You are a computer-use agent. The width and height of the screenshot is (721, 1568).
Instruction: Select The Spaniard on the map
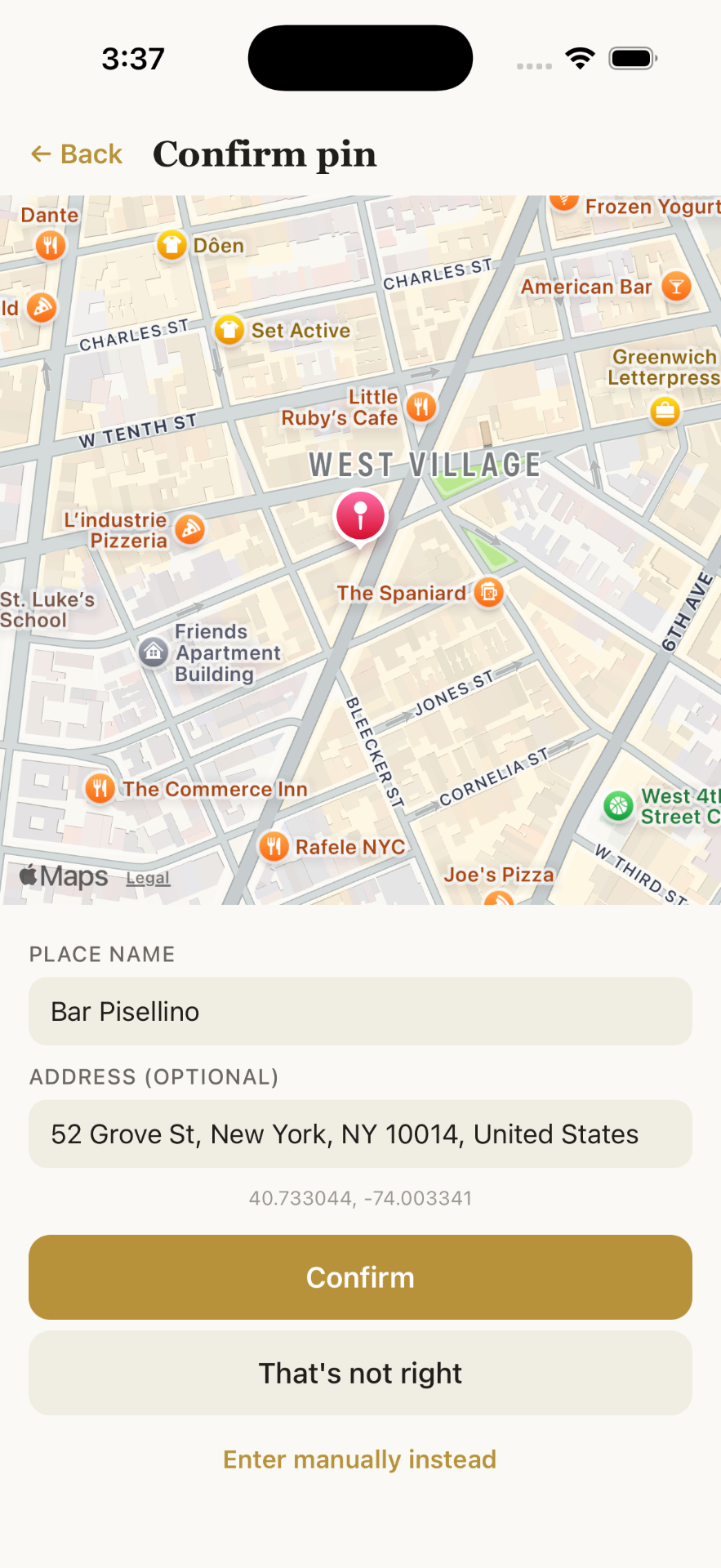(488, 592)
